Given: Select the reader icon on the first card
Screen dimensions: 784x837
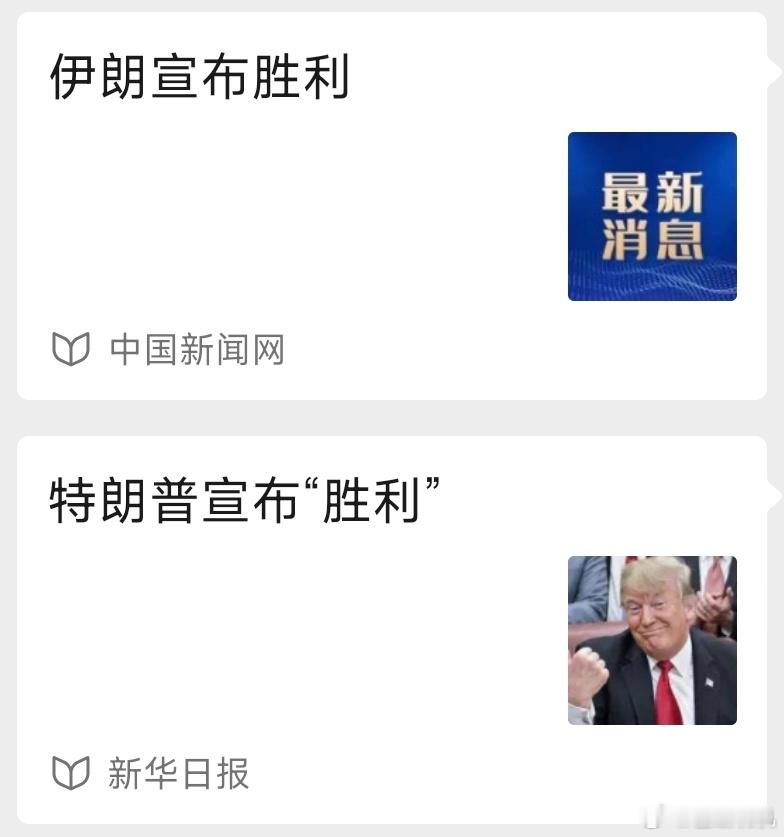Looking at the screenshot, I should [68, 349].
